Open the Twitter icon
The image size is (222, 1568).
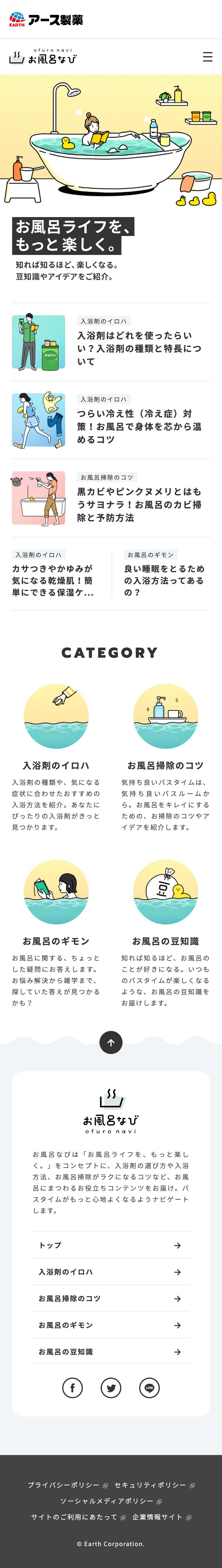click(x=111, y=1387)
